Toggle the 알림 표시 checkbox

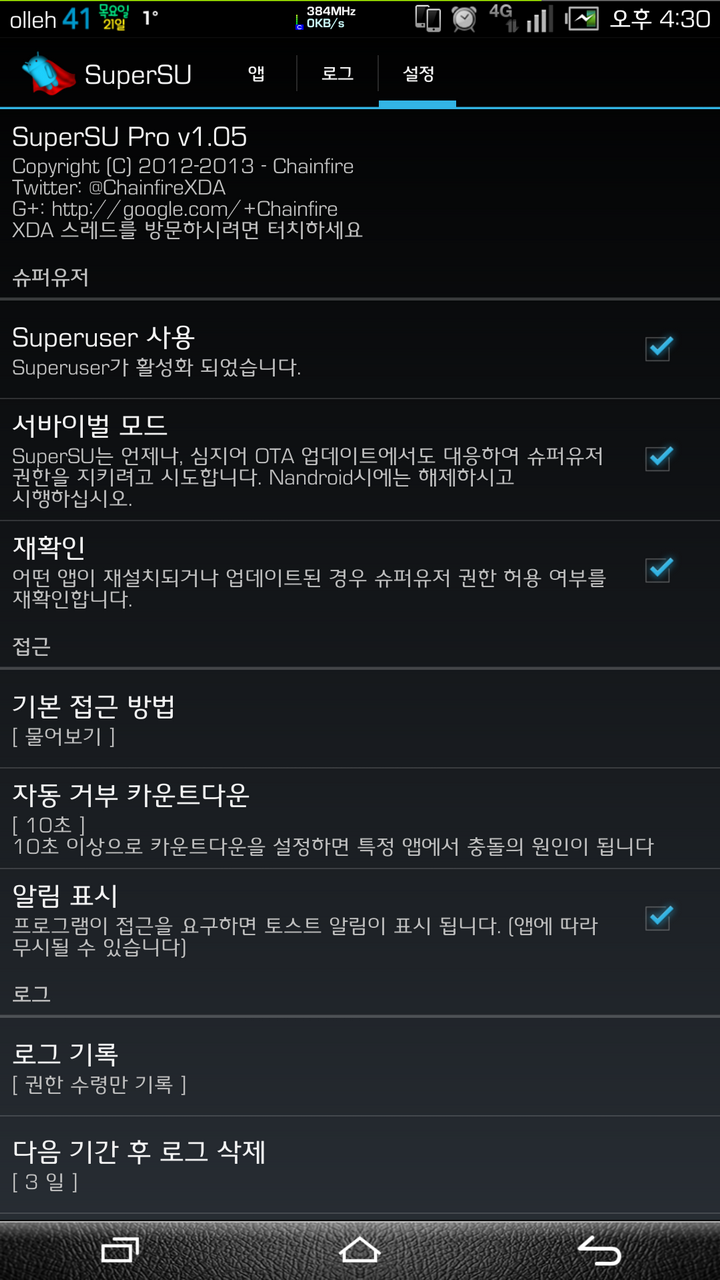point(658,917)
